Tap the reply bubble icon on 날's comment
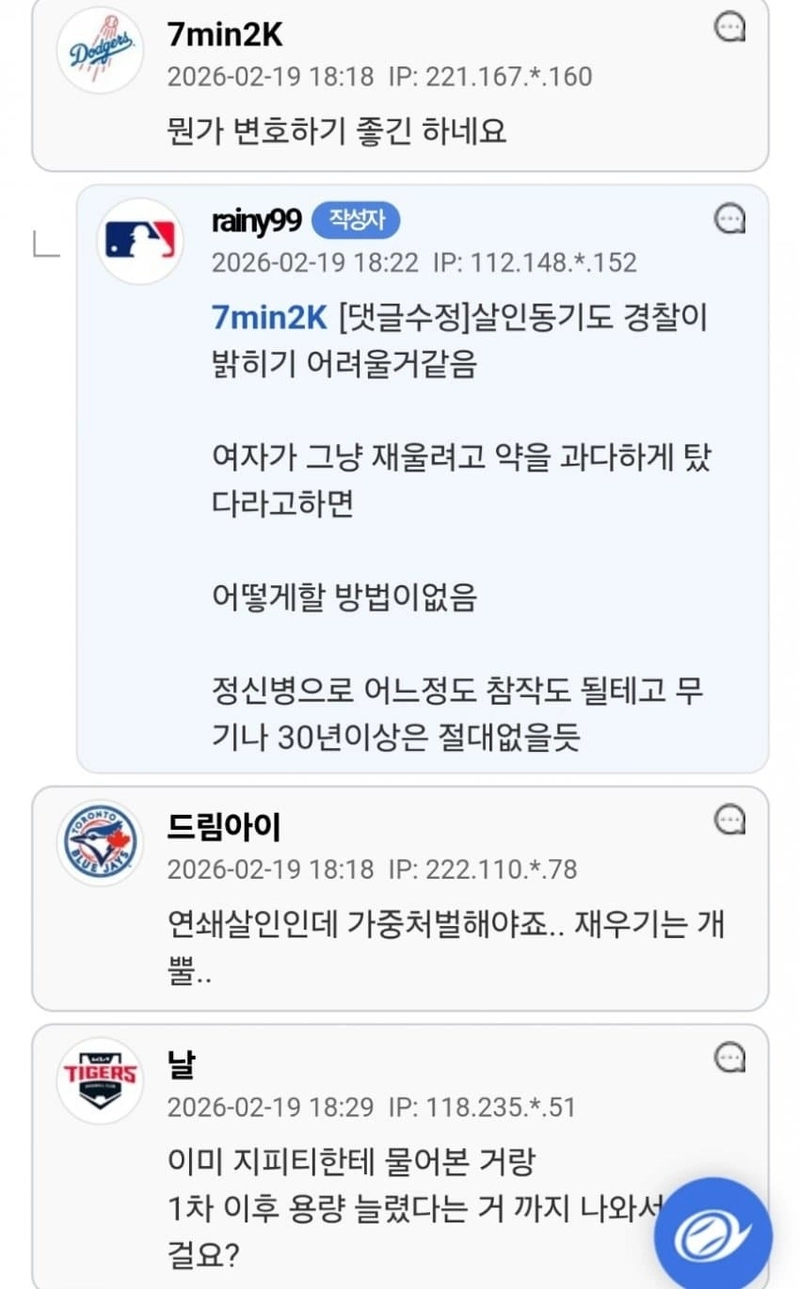Screen dimensions: 800x1289 click(x=730, y=1057)
